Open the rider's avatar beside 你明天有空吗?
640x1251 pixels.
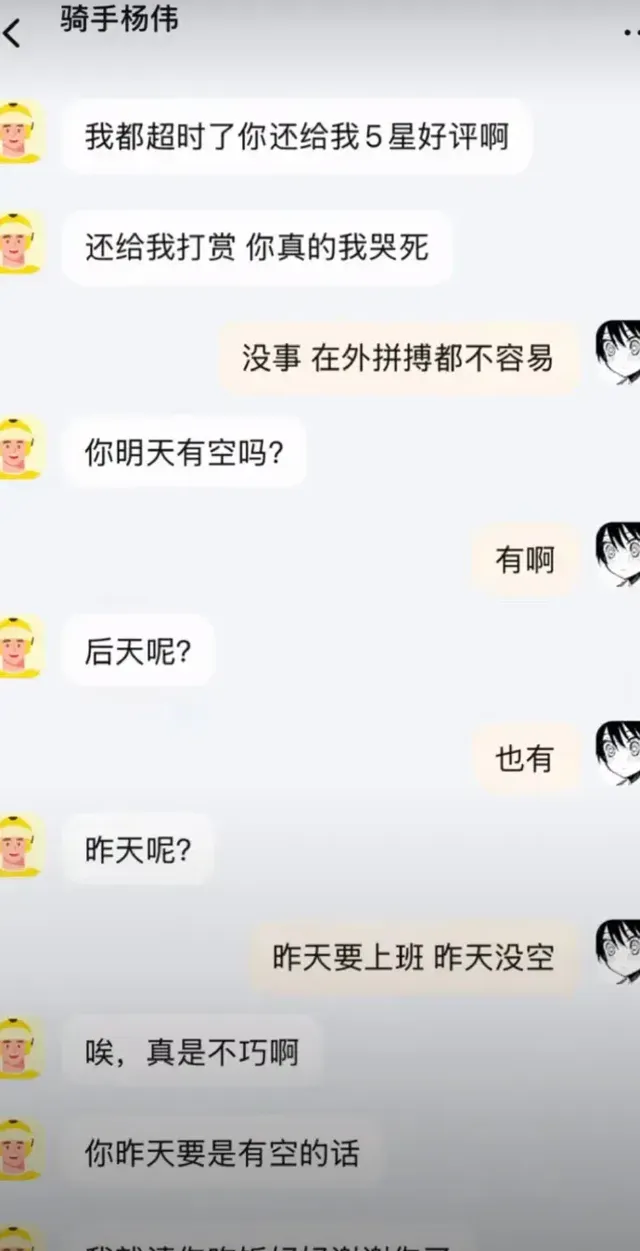[x=18, y=450]
